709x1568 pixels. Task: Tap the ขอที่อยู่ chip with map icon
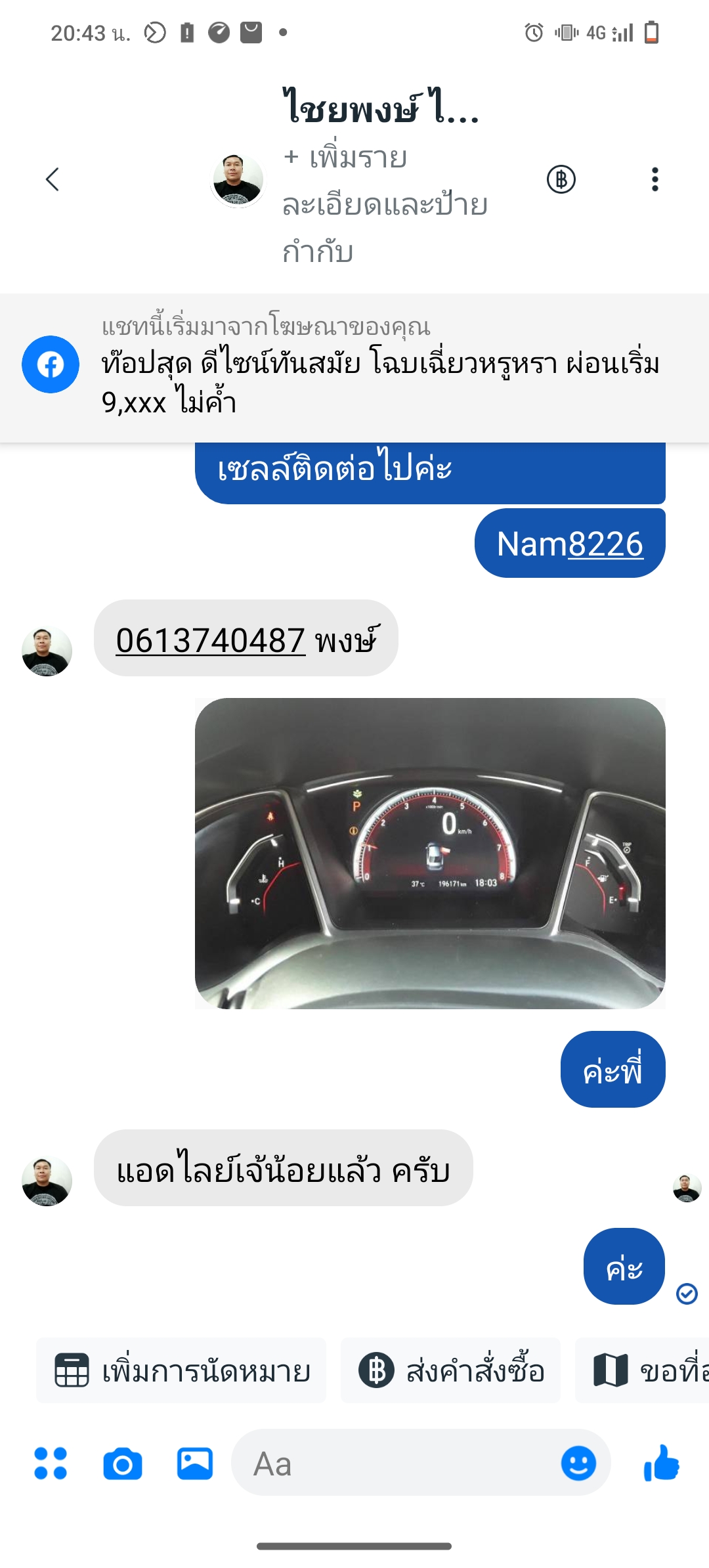642,1370
